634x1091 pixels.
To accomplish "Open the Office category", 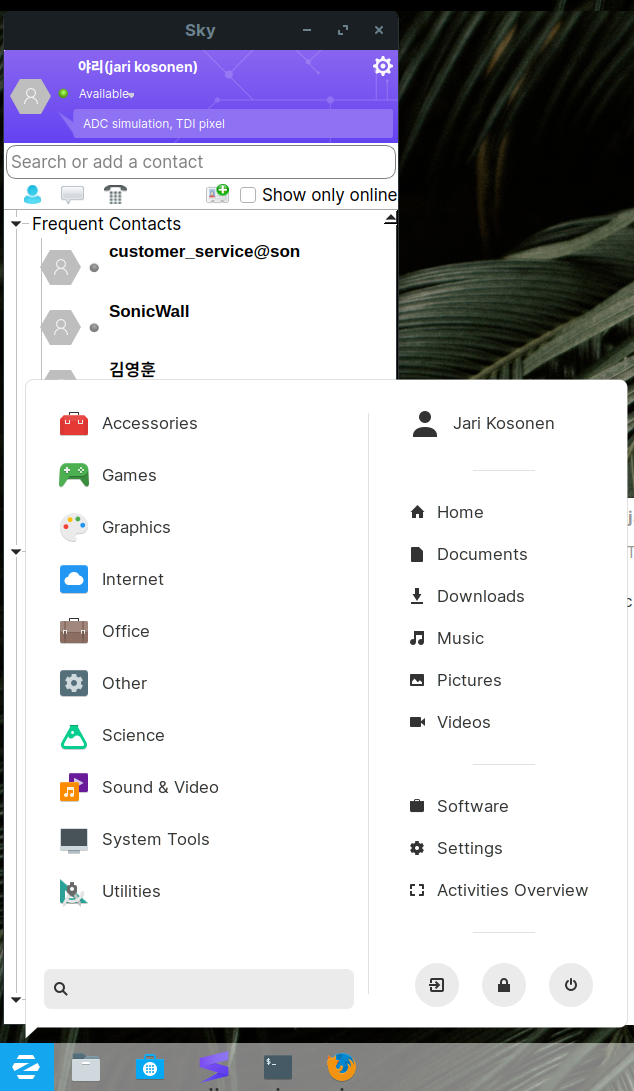I will (125, 631).
